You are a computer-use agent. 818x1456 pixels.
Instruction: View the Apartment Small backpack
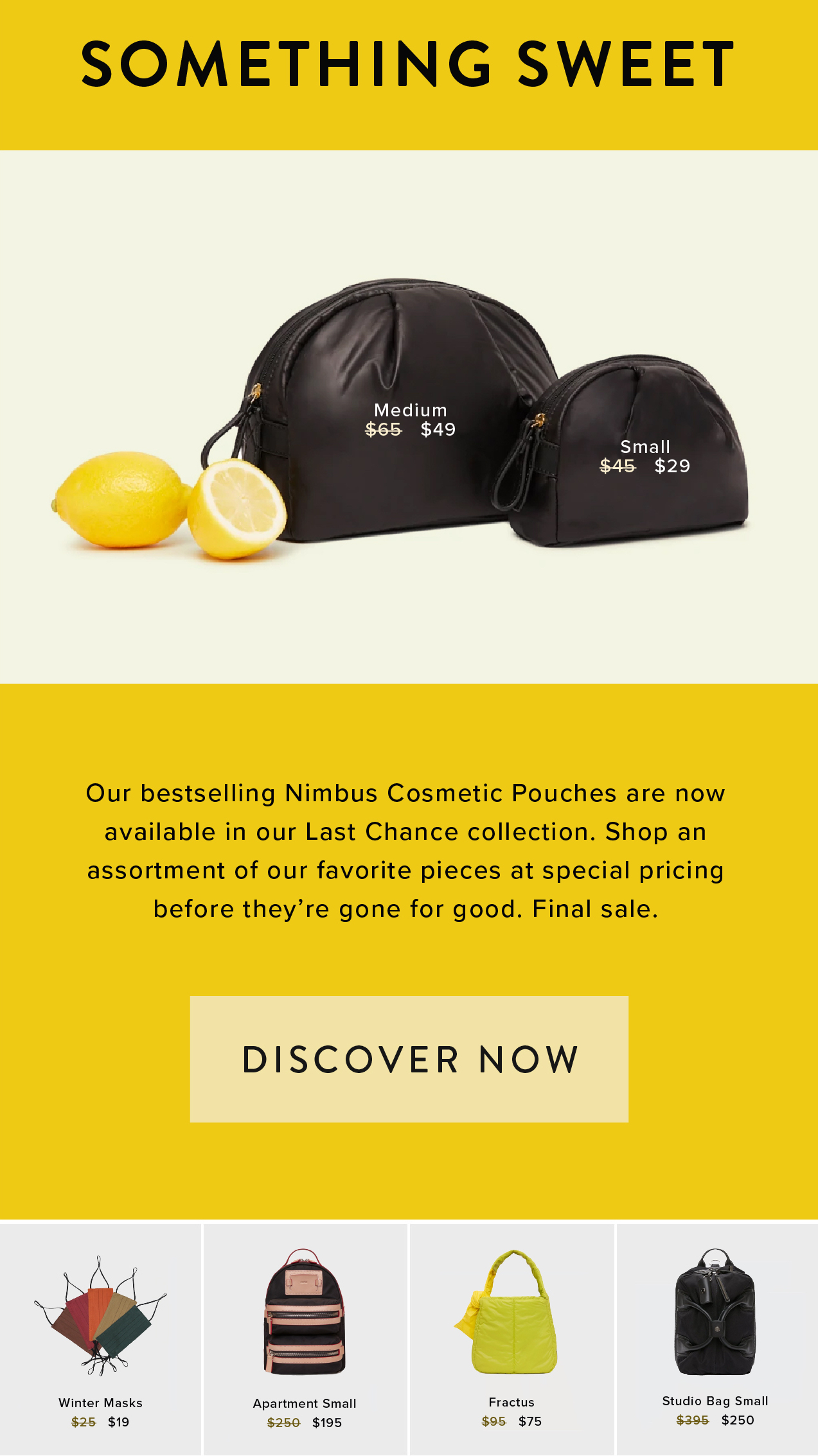(305, 1338)
